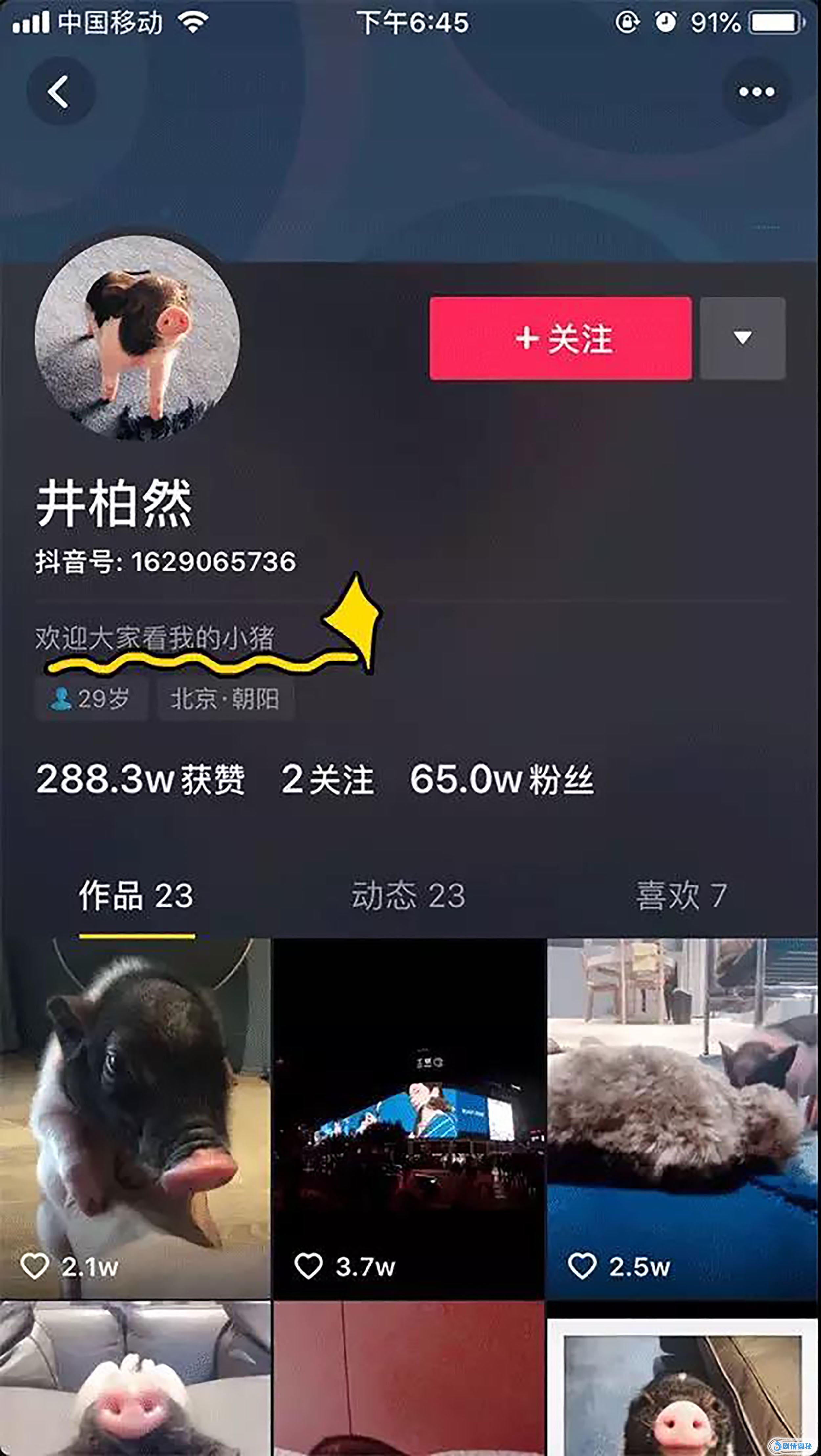
Task: View the profile avatar of the pig
Action: (x=137, y=338)
